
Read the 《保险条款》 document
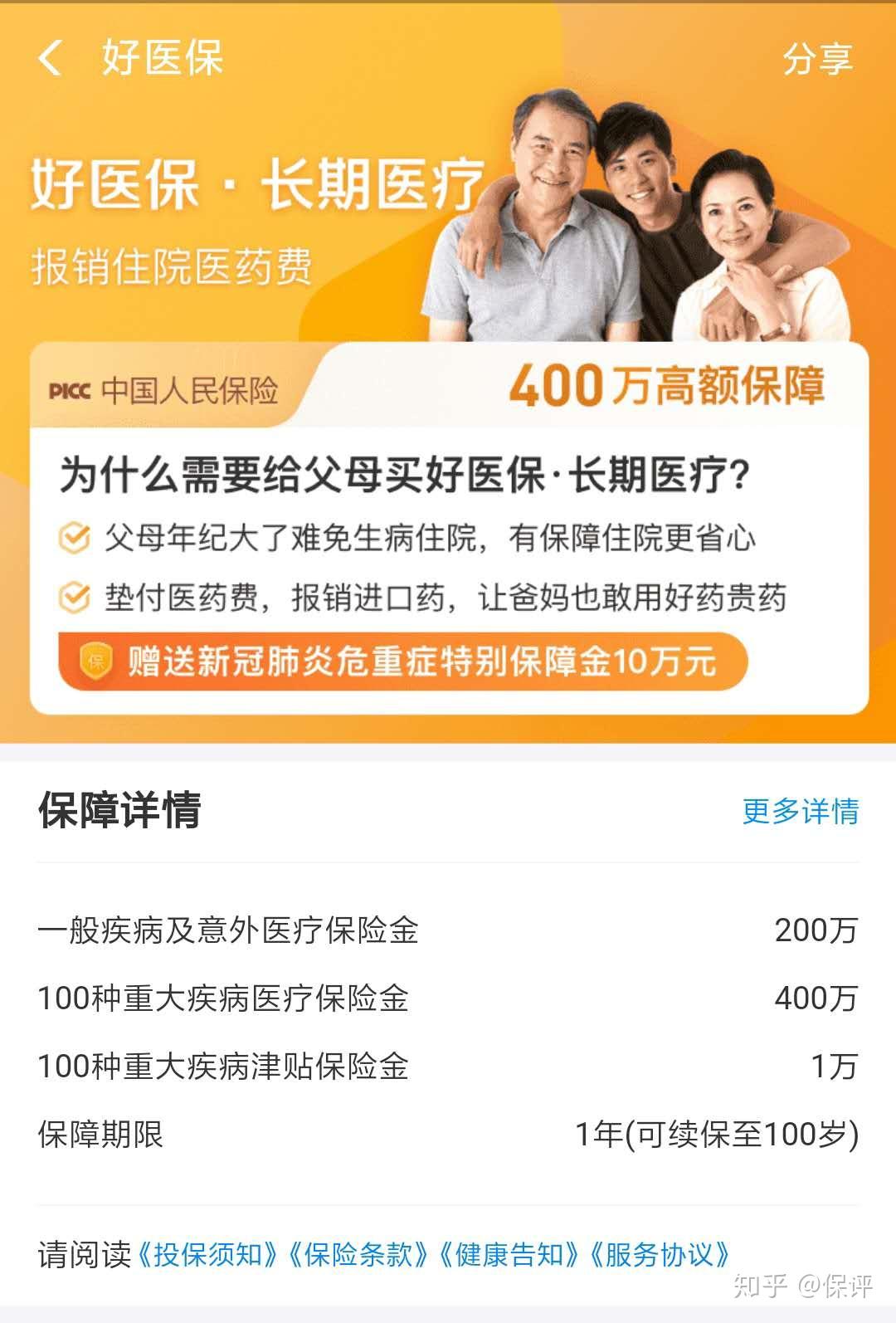[x=358, y=1254]
